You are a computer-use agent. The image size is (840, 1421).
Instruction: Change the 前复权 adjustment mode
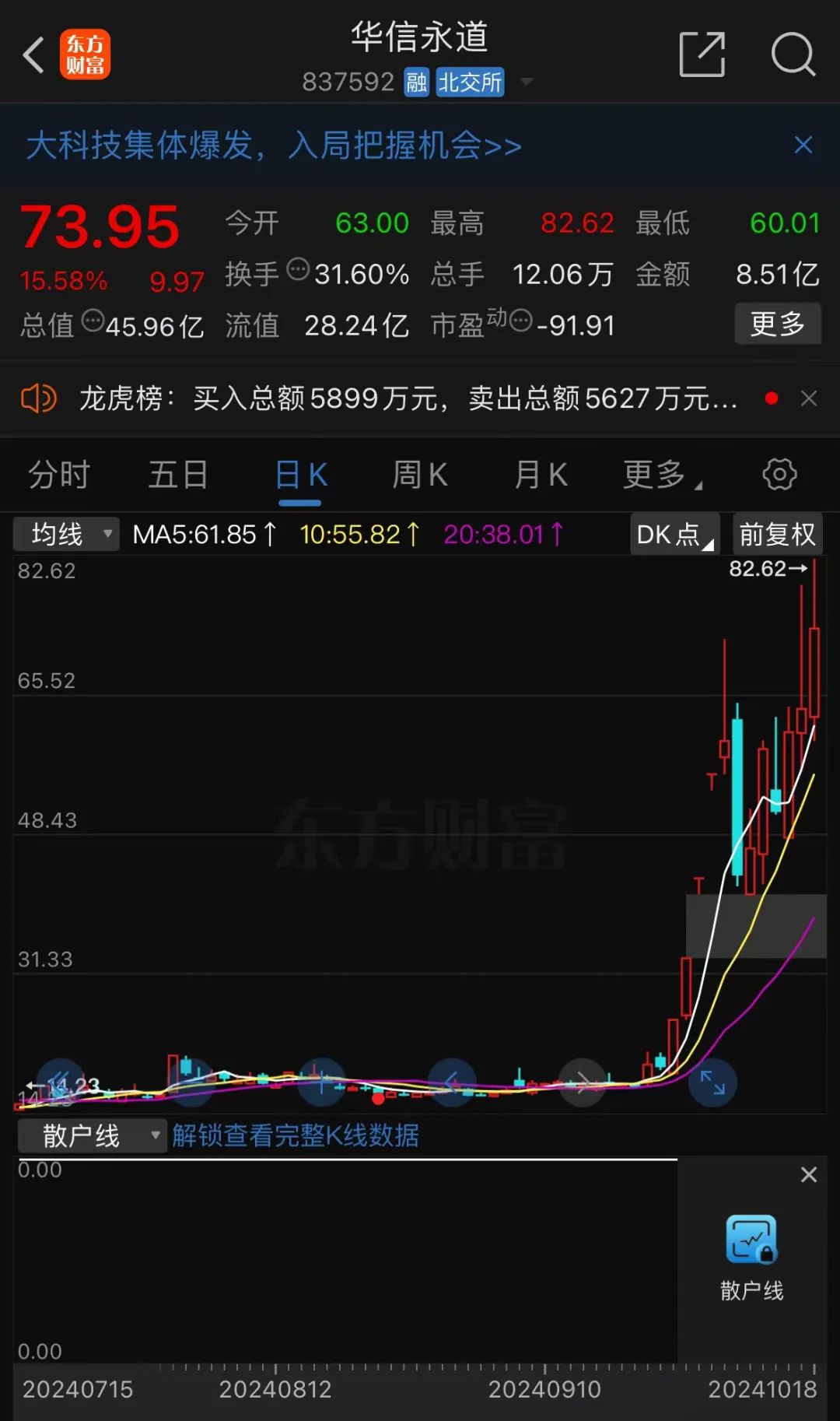(x=777, y=535)
